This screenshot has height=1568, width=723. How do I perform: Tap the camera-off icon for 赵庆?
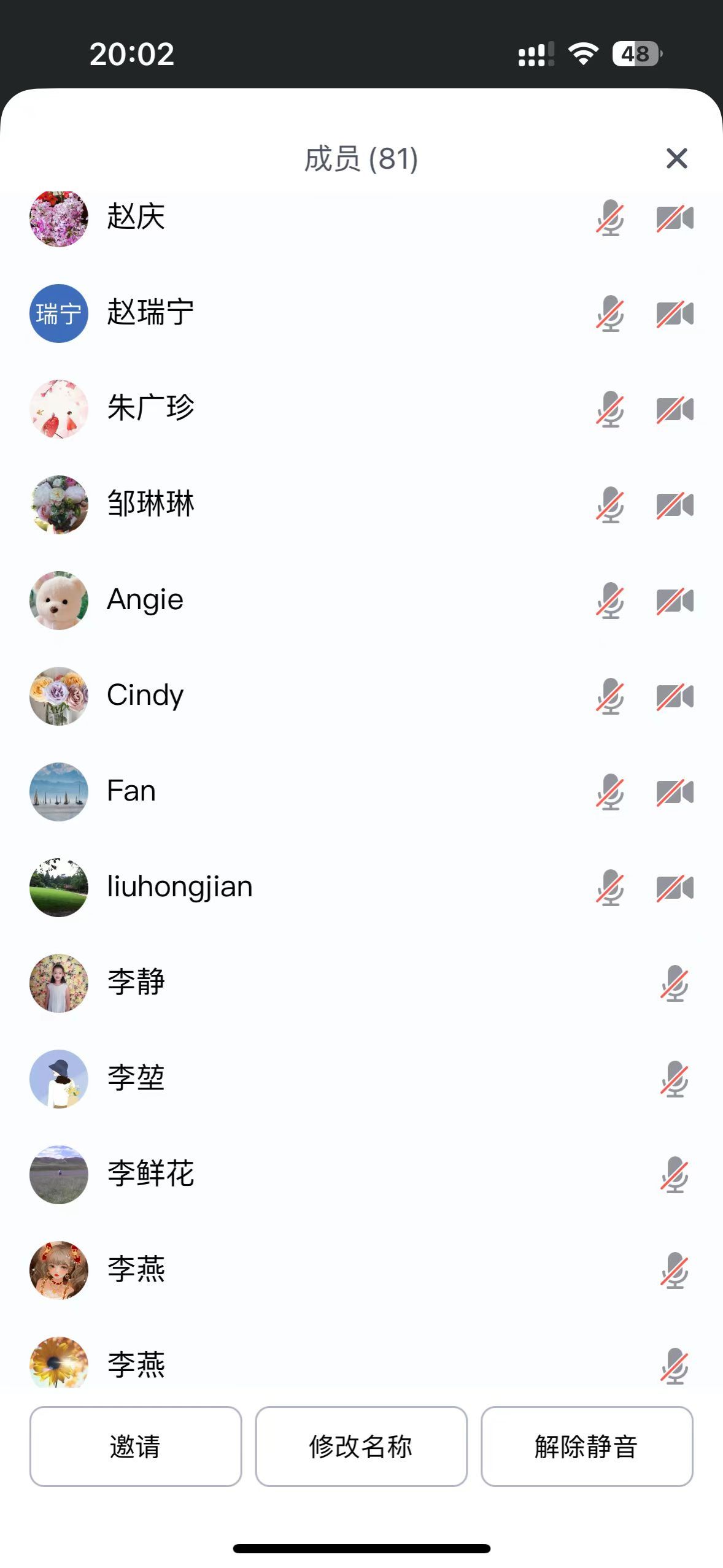click(x=675, y=218)
